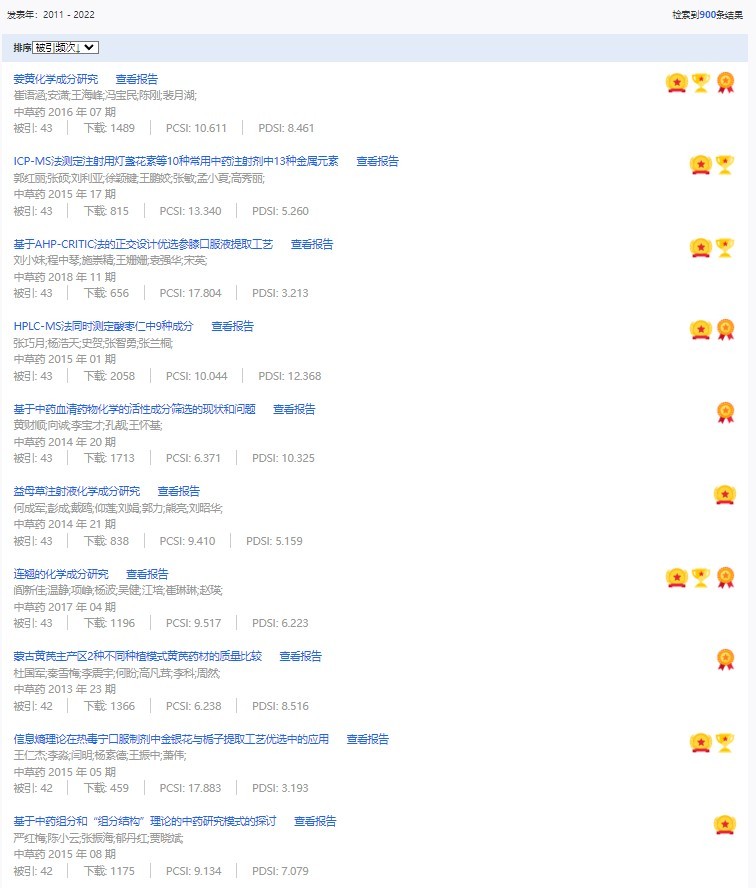This screenshot has width=756, height=888.
Task: Open the ICP-MS法测定注射用灯盏花素 article
Action: 176,161
